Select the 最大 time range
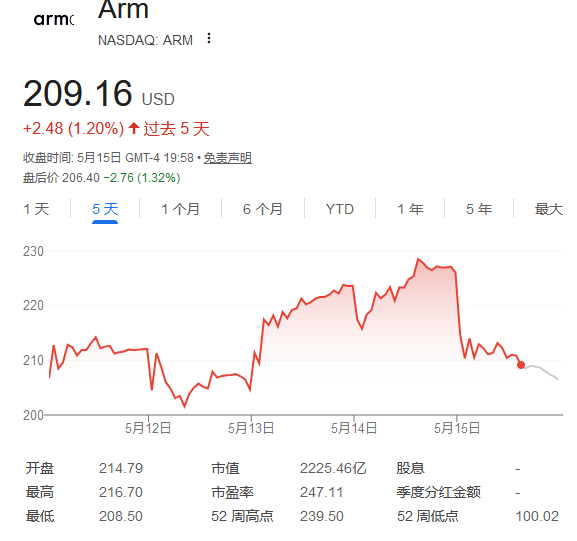This screenshot has width=577, height=541. tap(549, 209)
